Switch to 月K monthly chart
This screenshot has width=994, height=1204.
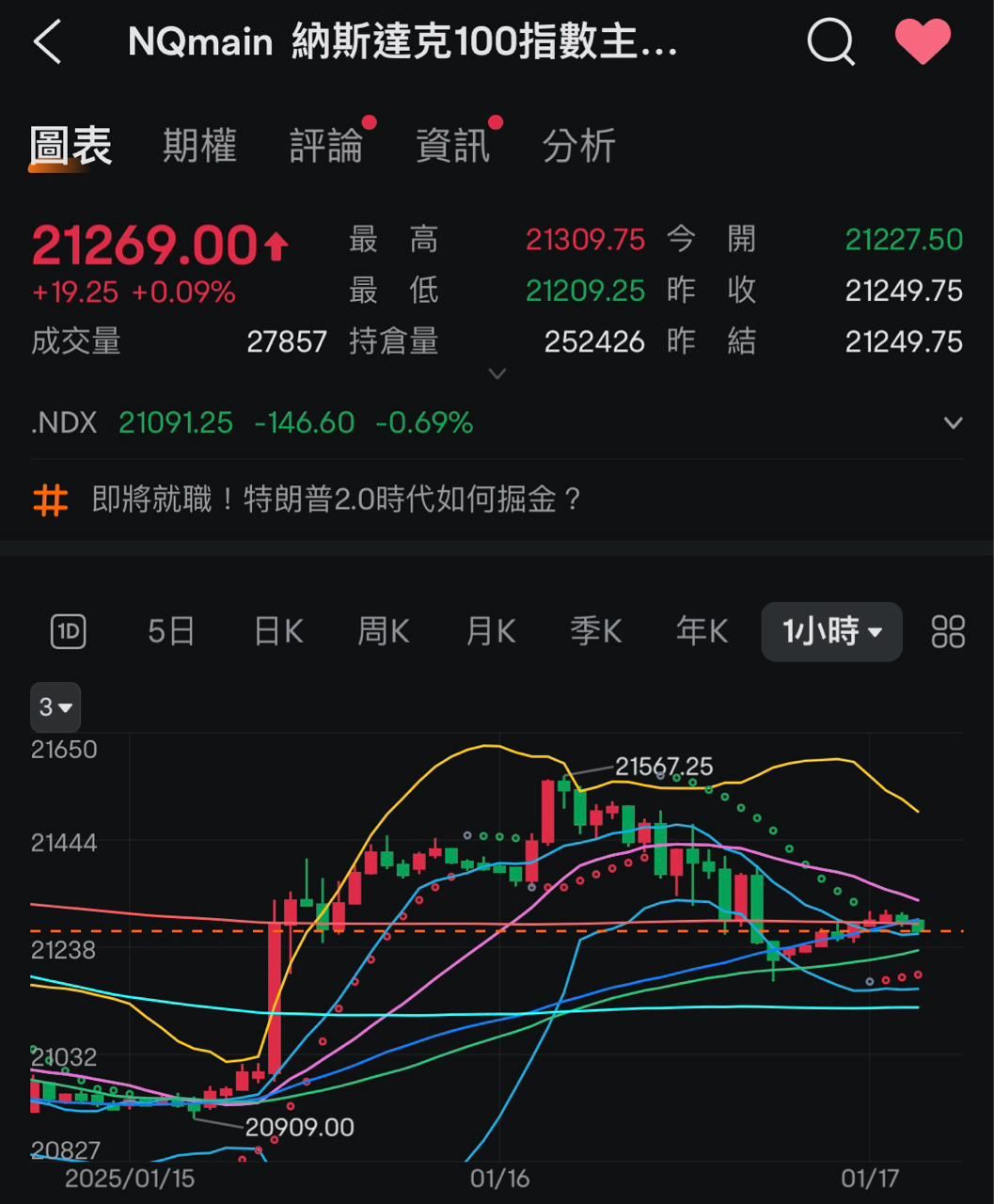pyautogui.click(x=491, y=631)
